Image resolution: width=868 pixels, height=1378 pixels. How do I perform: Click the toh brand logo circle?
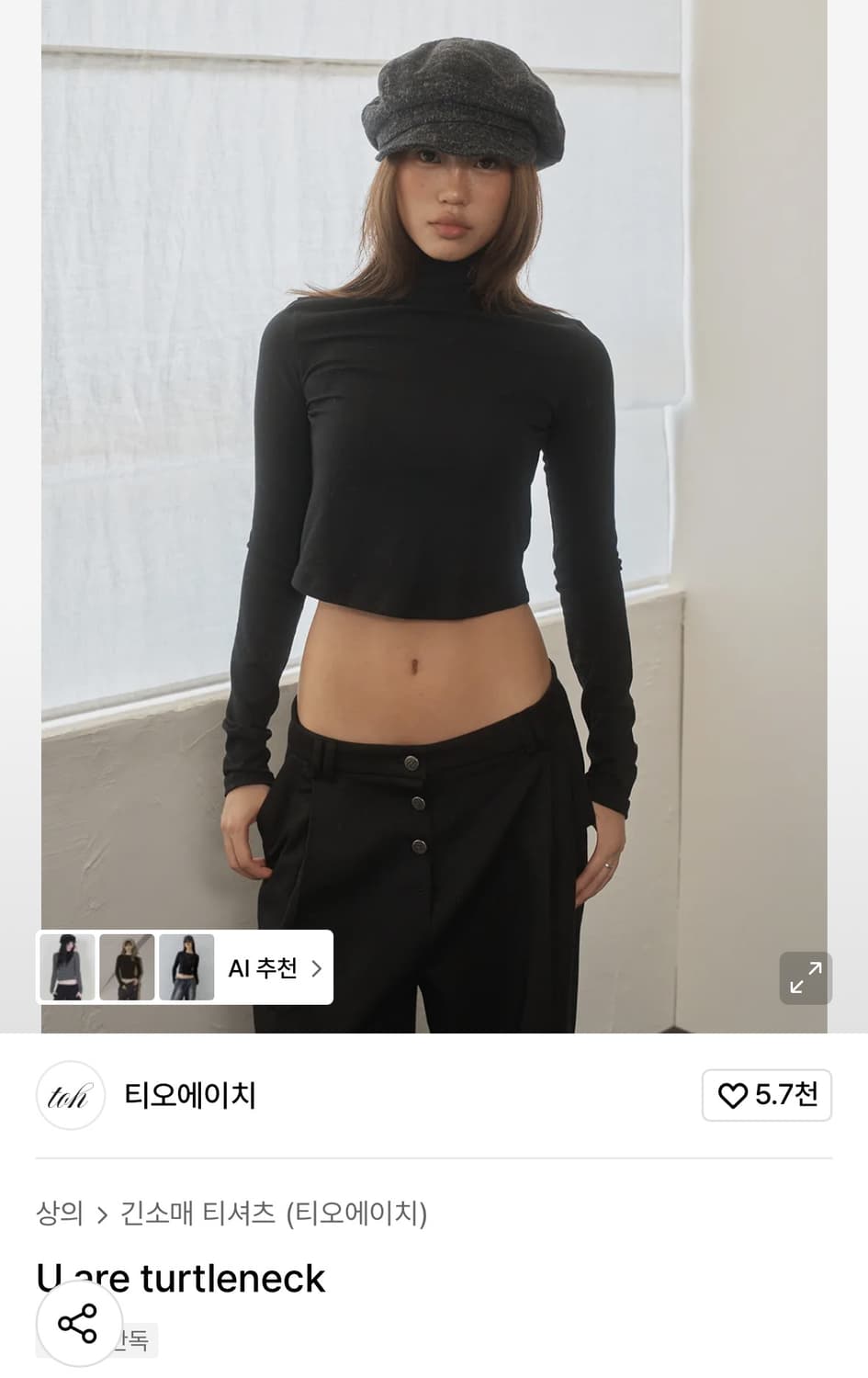tap(70, 1095)
